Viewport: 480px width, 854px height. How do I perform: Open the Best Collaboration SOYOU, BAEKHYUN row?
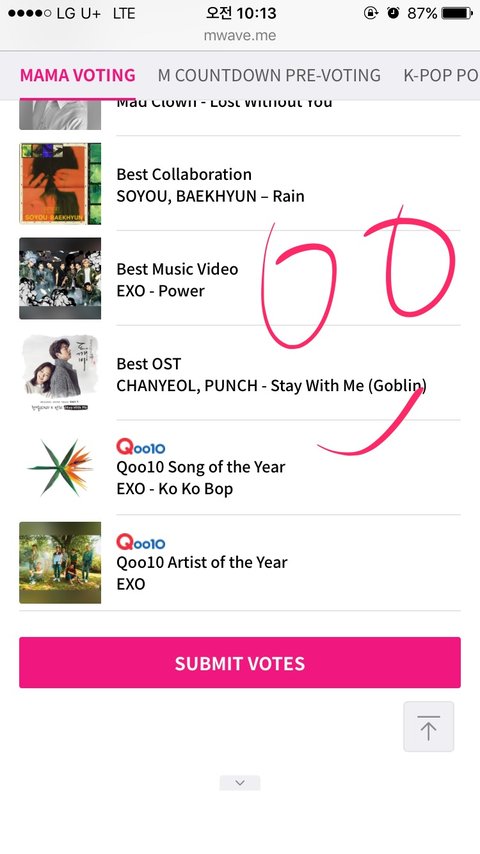click(x=240, y=184)
